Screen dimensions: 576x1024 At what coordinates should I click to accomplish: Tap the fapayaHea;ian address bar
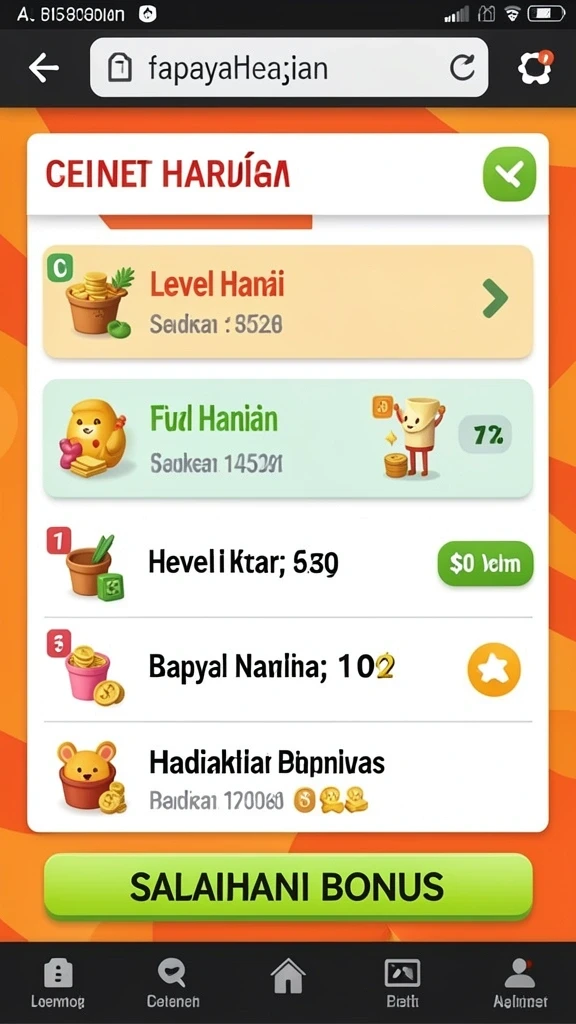[289, 67]
